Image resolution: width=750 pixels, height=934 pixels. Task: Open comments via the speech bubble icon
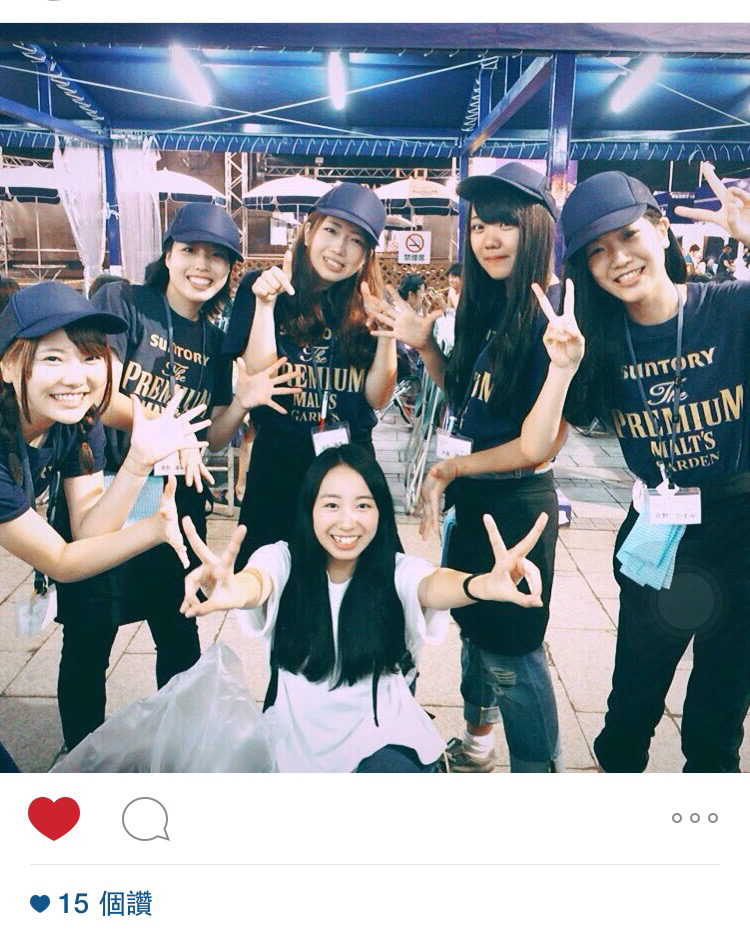(x=145, y=819)
